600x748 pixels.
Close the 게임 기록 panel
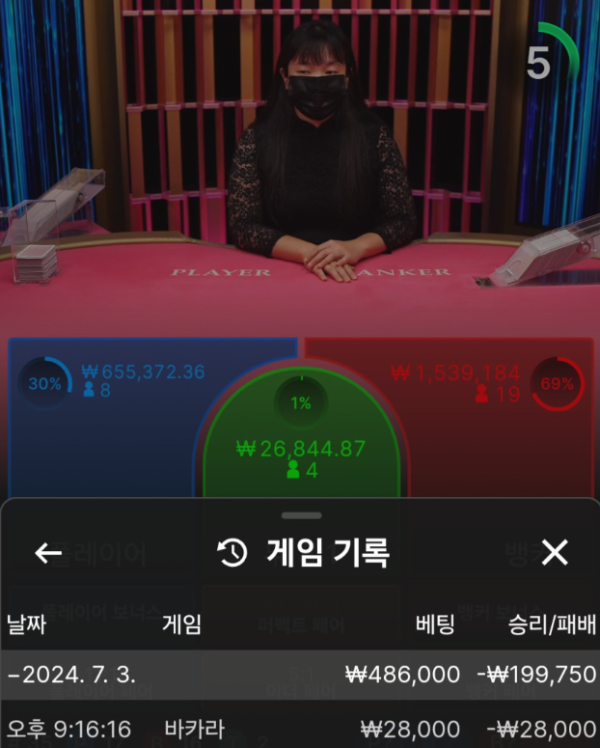tap(554, 552)
